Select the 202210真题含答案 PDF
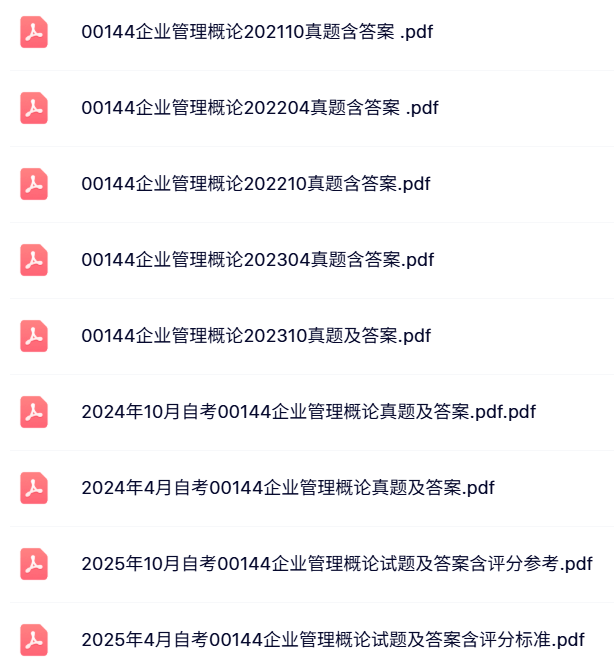Viewport: 614px width, 662px height. pos(255,184)
